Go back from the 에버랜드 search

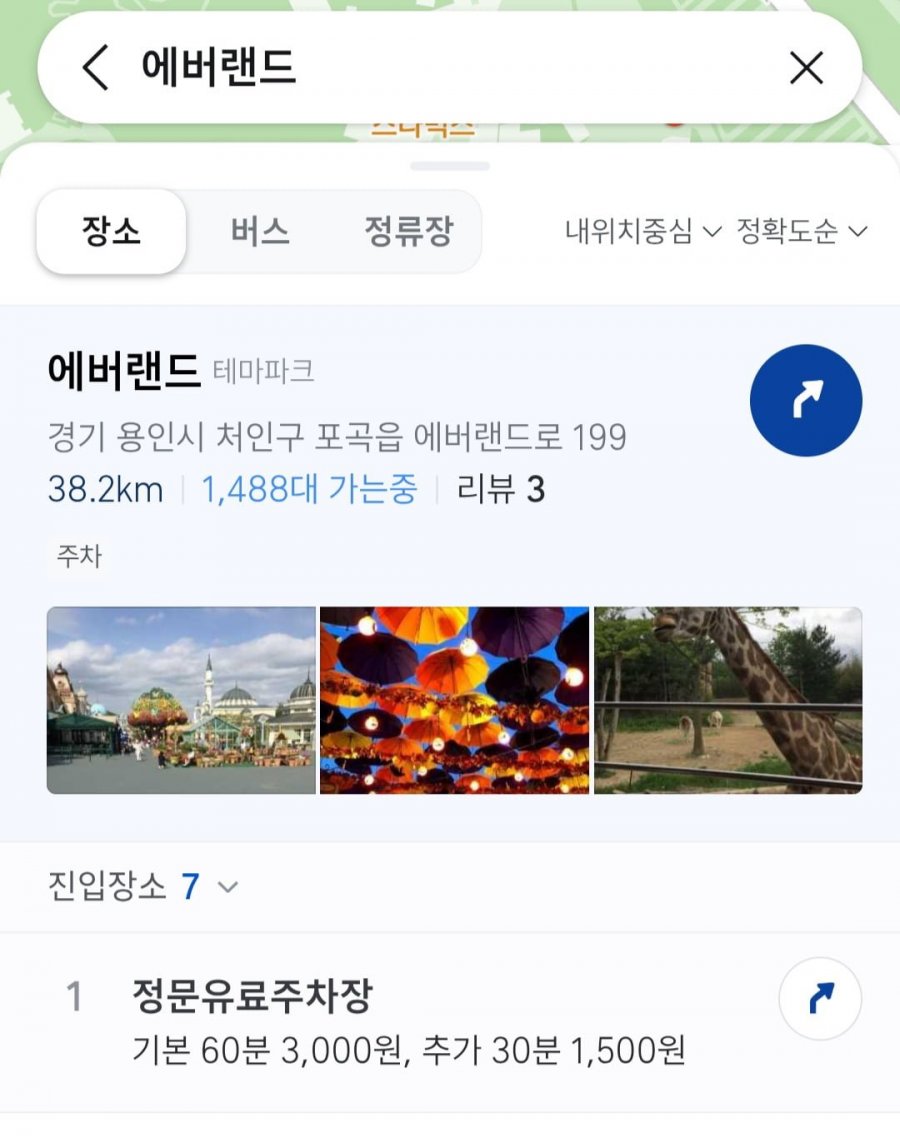95,68
